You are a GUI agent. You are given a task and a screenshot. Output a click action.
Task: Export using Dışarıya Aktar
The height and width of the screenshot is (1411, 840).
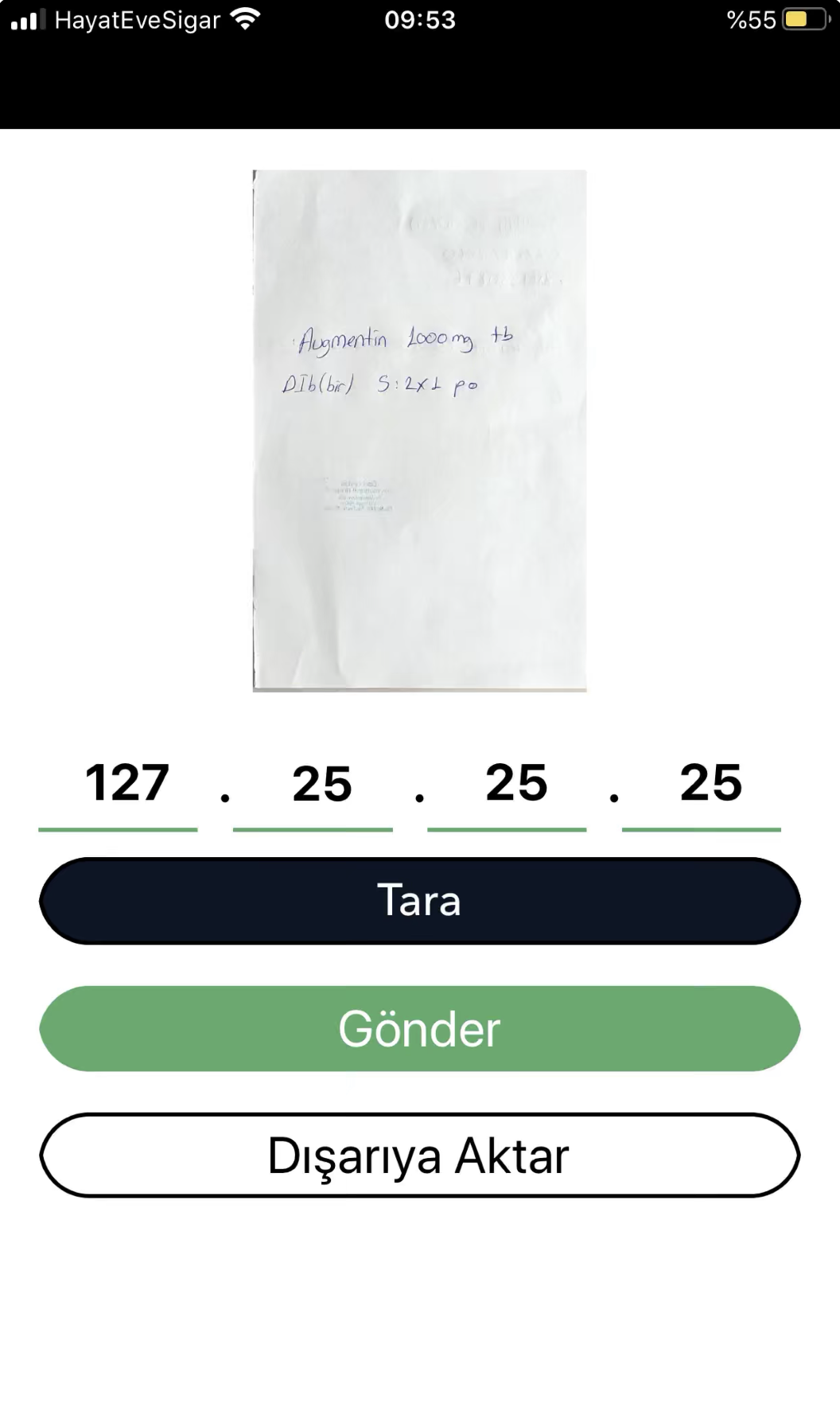pos(419,1156)
